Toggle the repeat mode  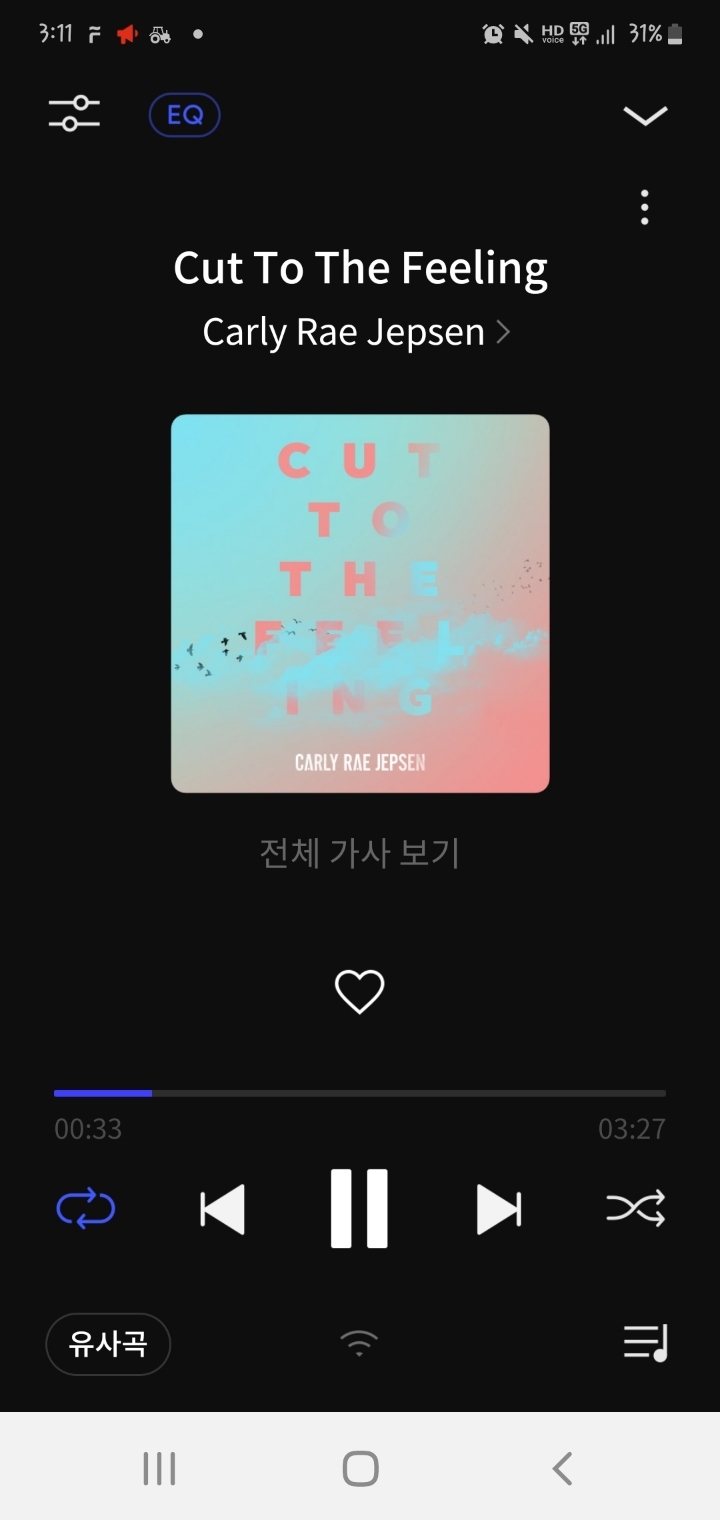pyautogui.click(x=86, y=1209)
